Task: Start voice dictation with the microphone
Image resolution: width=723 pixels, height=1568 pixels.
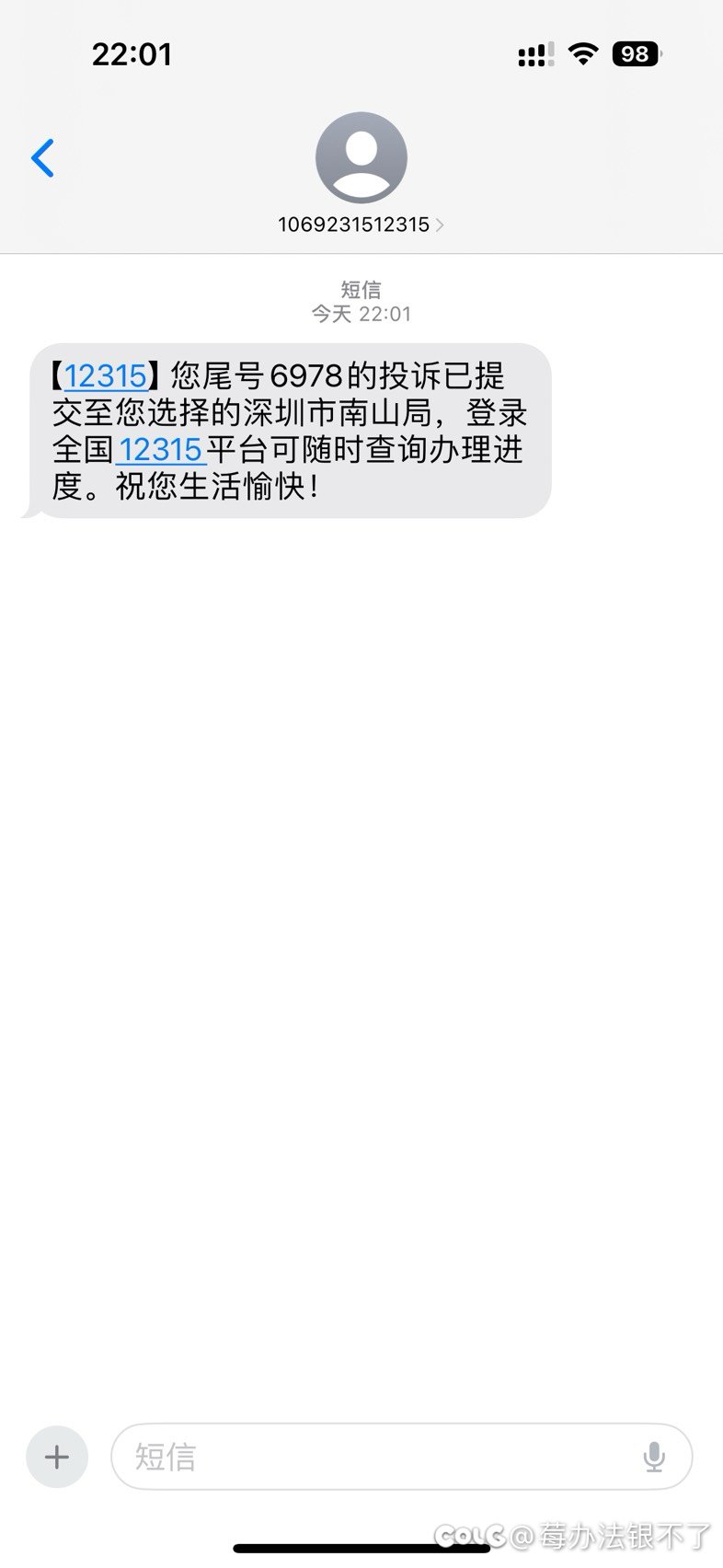Action: click(x=654, y=1457)
